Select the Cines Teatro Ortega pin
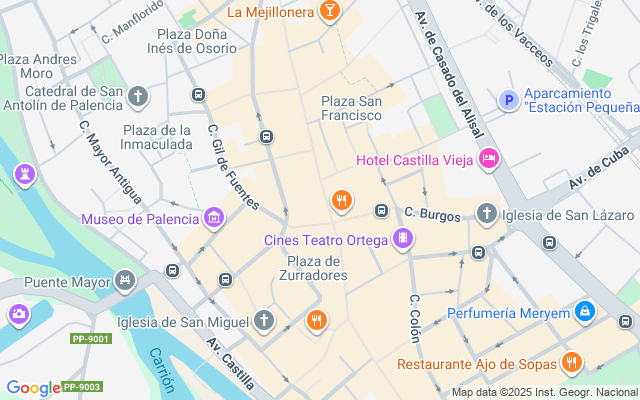Image resolution: width=640 pixels, height=400 pixels. pos(402,239)
